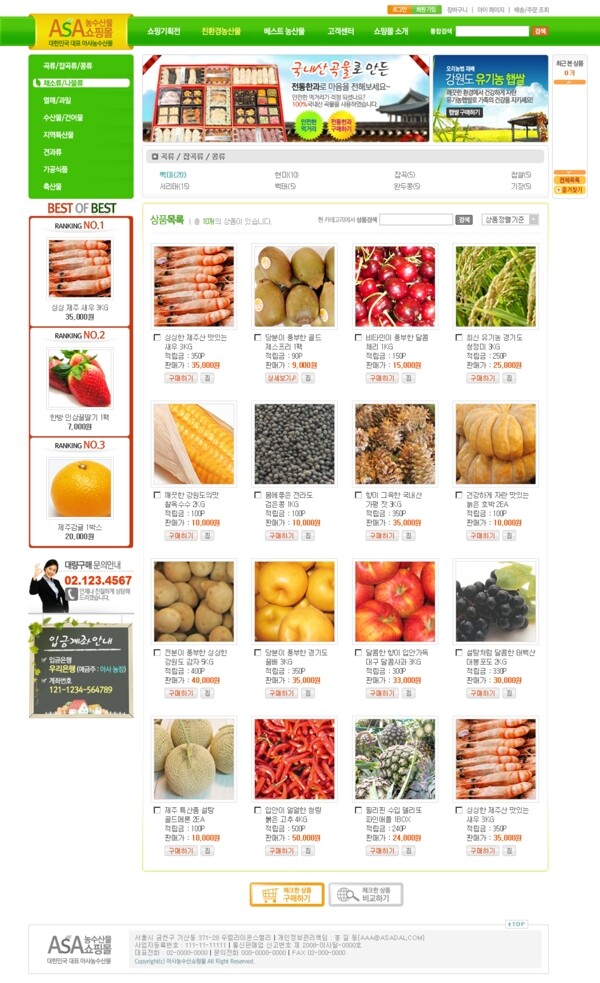
Task: Tap 상세보기 under the 골드 제스프리 kiwi
Action: [x=281, y=379]
